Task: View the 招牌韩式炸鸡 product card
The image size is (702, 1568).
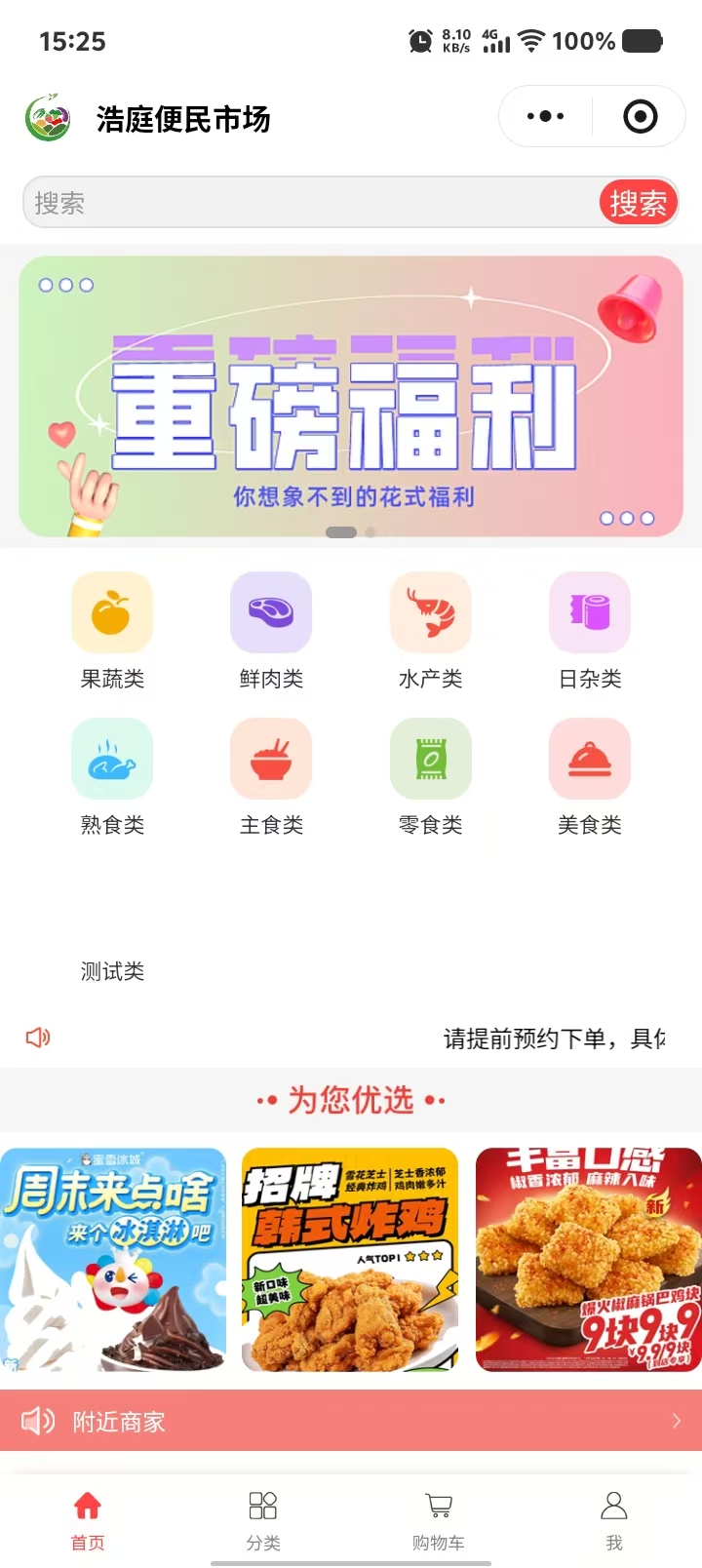Action: (350, 1259)
